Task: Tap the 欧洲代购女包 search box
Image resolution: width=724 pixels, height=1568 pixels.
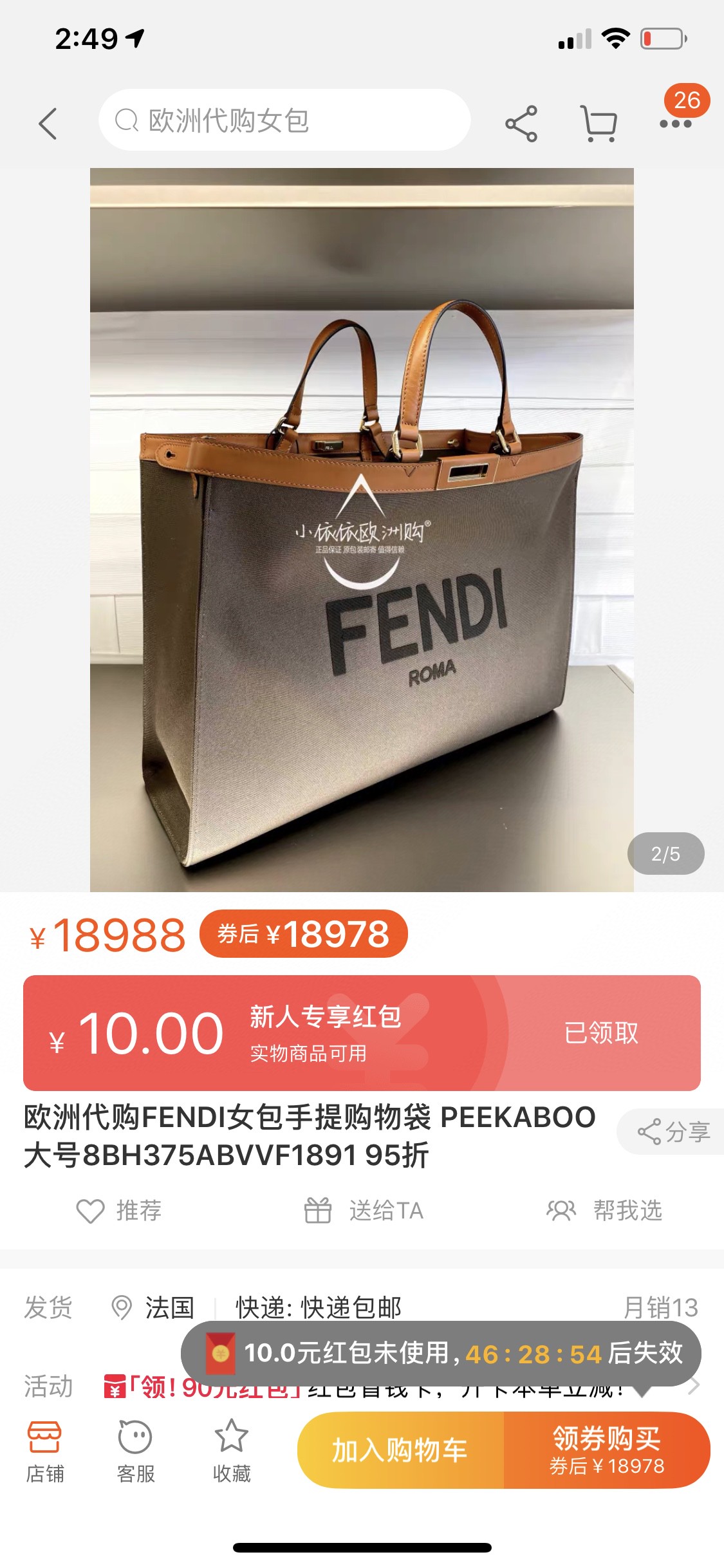Action: 284,120
